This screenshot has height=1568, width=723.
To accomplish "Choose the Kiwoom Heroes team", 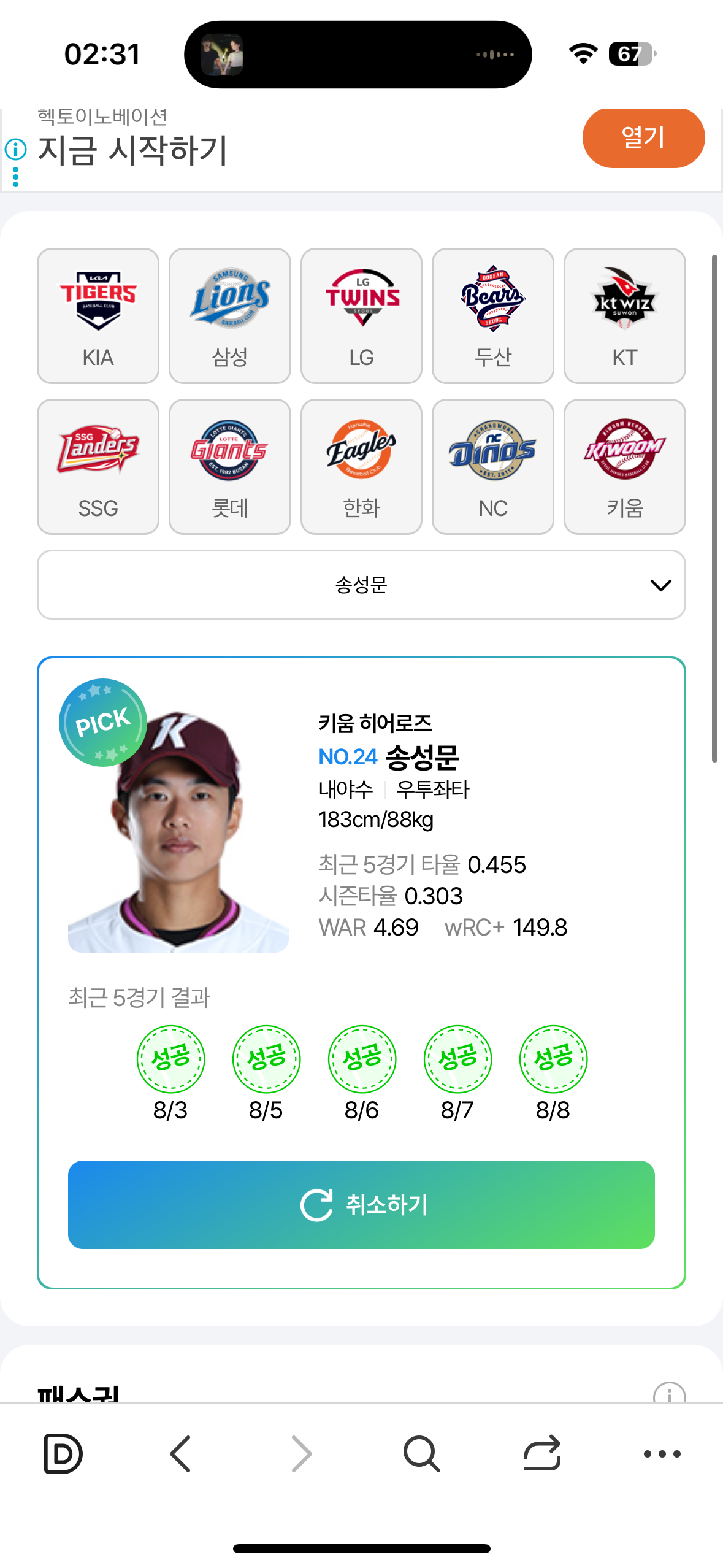I will click(x=624, y=466).
